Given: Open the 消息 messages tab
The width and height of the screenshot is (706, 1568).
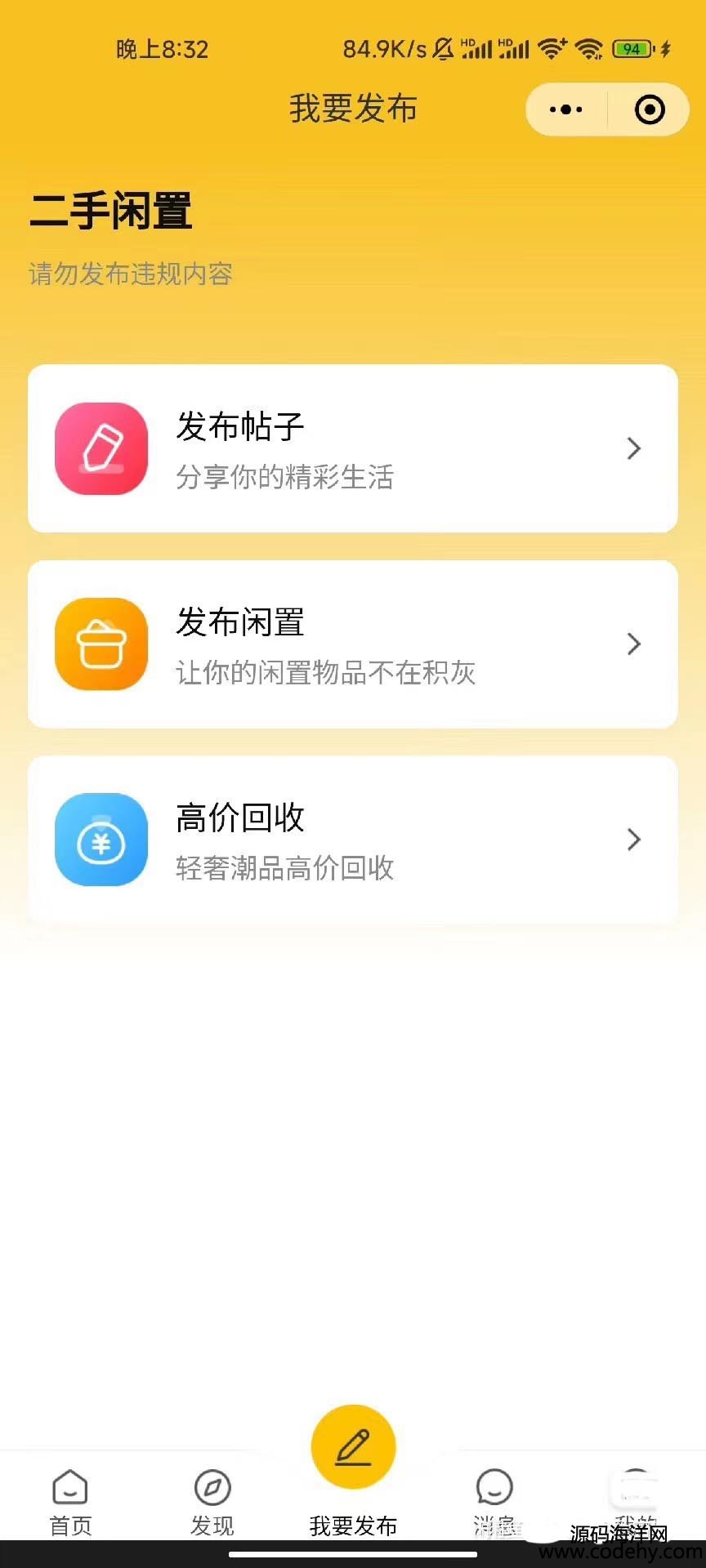Looking at the screenshot, I should click(x=494, y=1501).
